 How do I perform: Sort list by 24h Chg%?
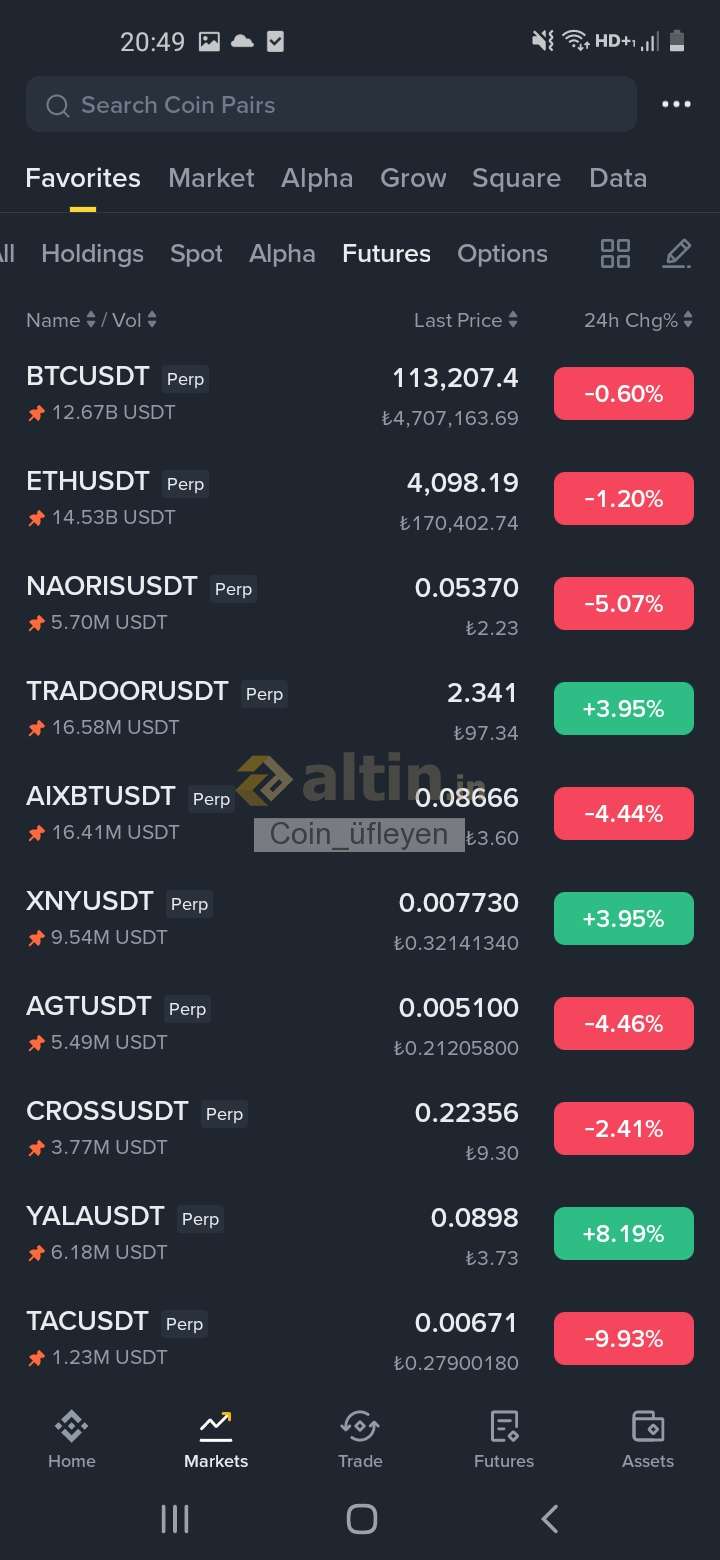pyautogui.click(x=638, y=320)
